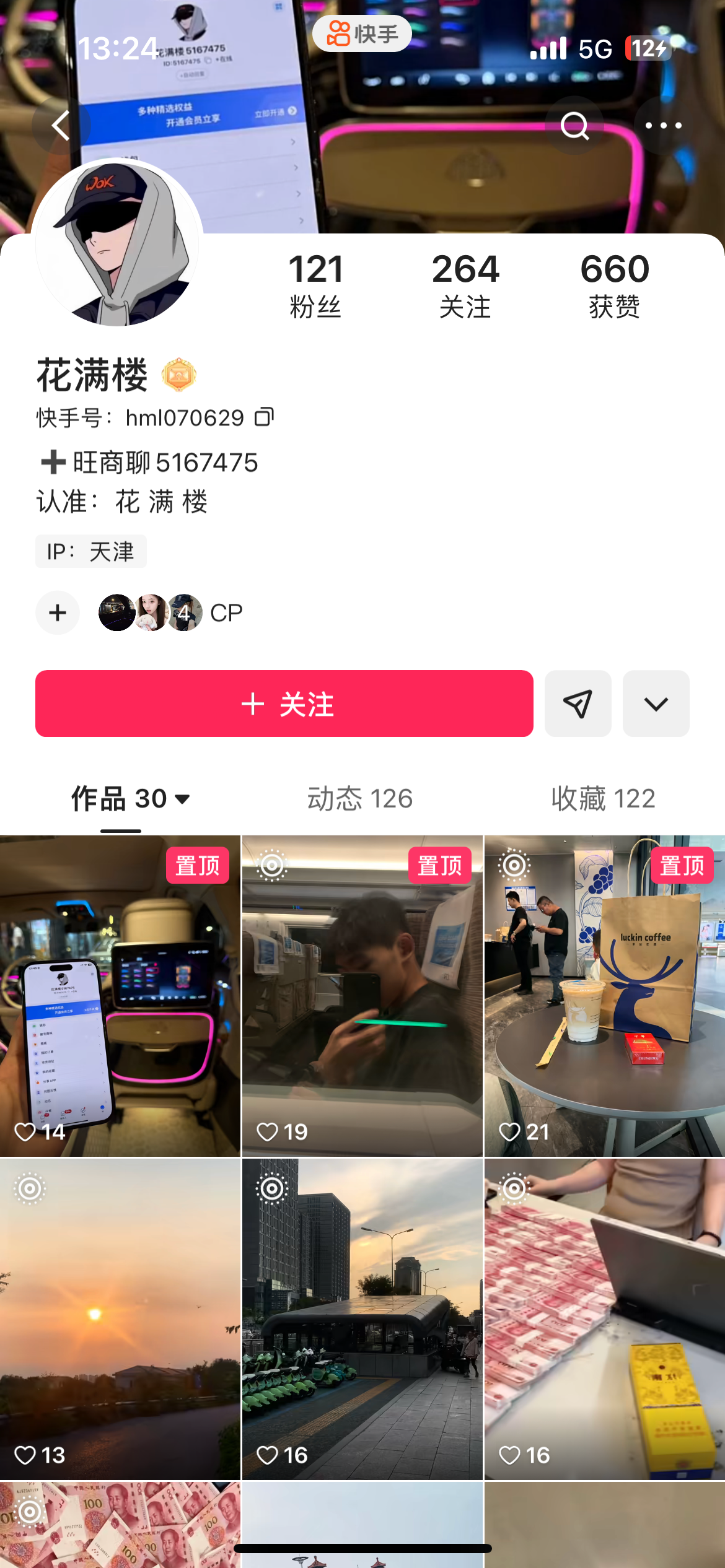The width and height of the screenshot is (725, 1568).
Task: View the profile avatar picture
Action: point(117,243)
